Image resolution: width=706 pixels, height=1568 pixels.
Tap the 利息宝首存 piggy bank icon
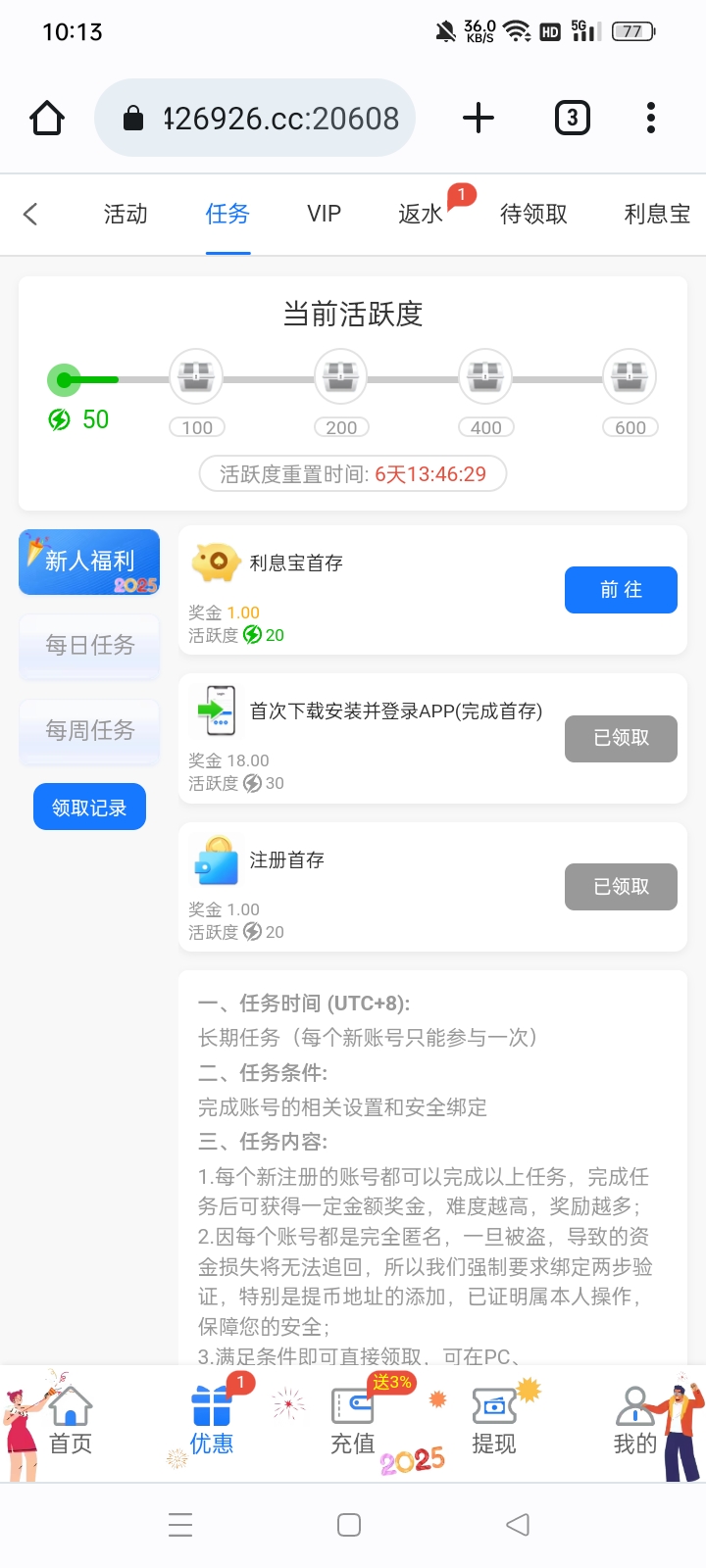coord(217,563)
